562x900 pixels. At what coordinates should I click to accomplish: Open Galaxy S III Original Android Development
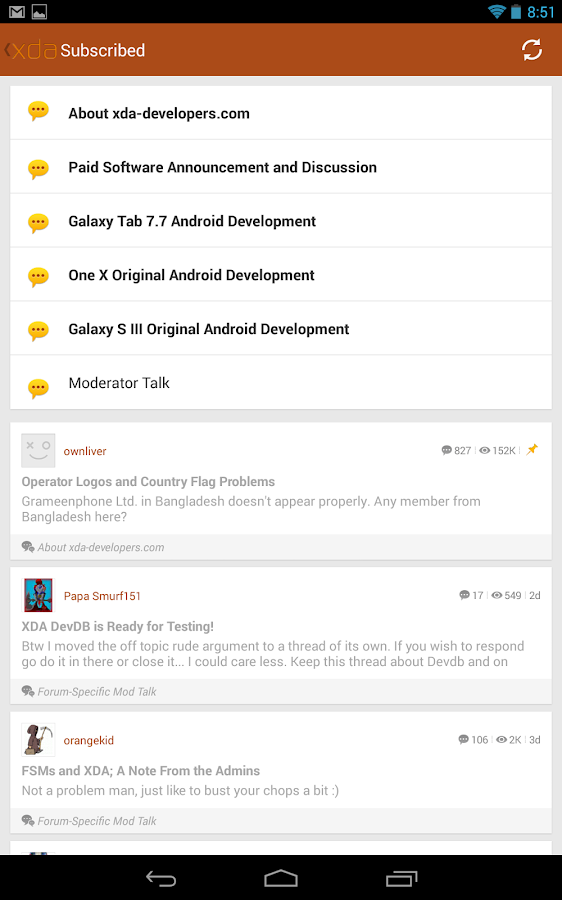(281, 329)
